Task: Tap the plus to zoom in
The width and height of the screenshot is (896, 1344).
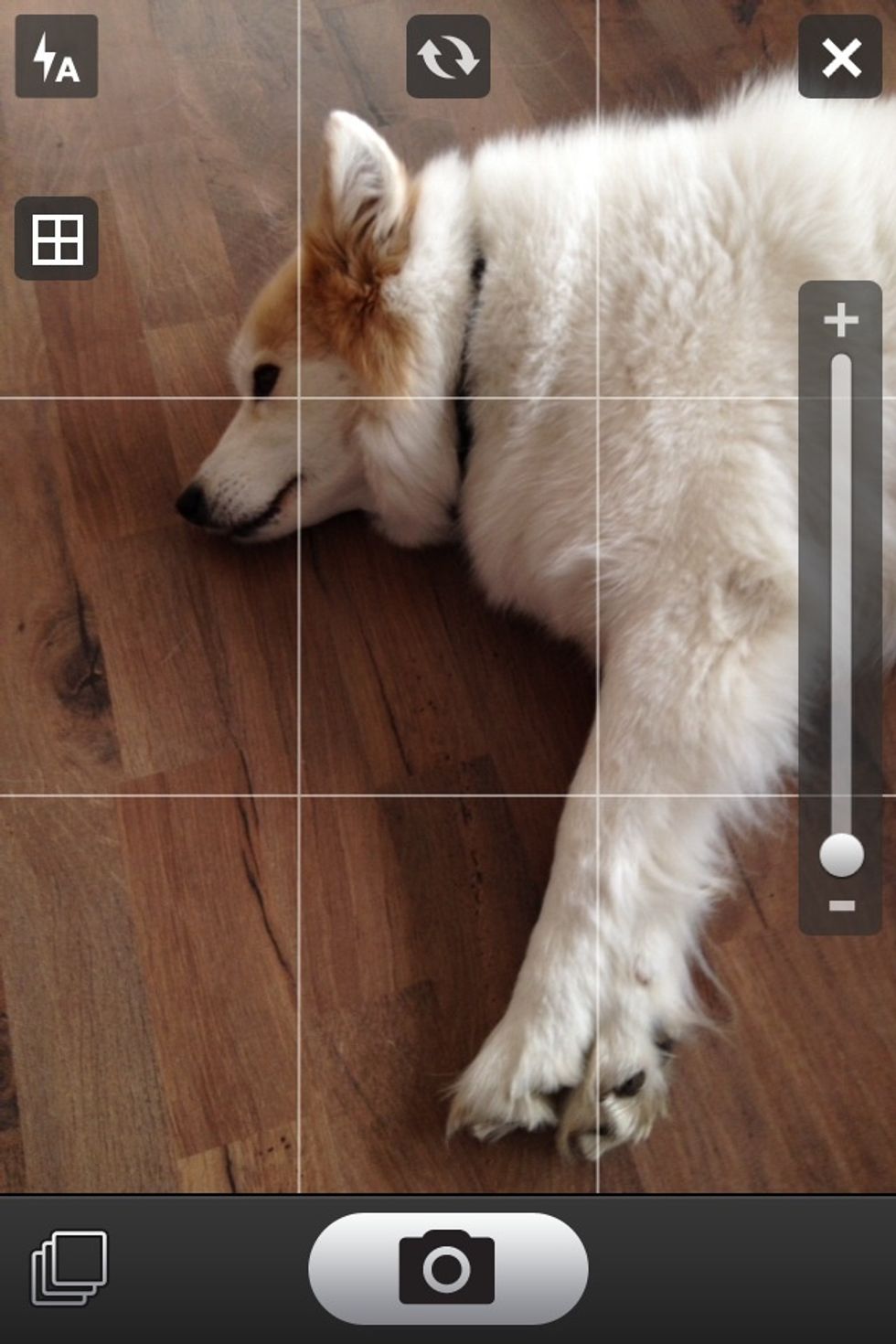Action: (840, 320)
